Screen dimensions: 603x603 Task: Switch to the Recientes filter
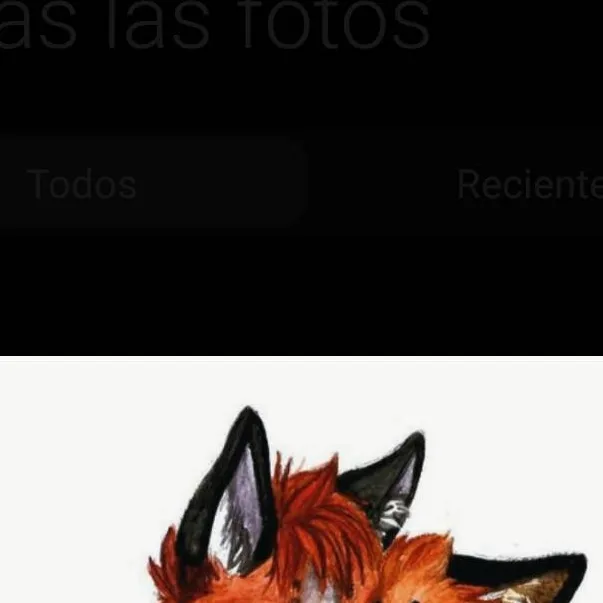point(528,185)
